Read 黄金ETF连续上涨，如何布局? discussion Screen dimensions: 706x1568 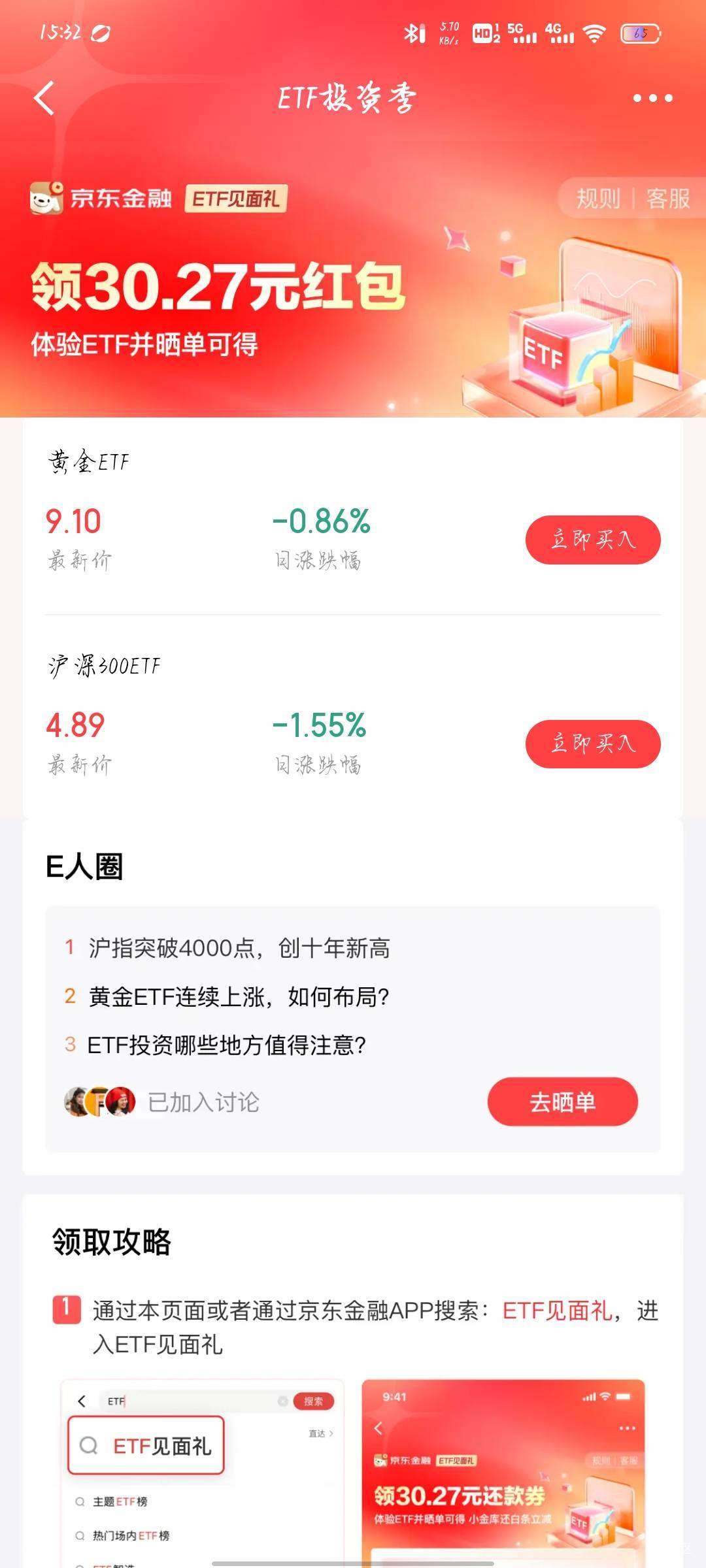pyautogui.click(x=239, y=997)
